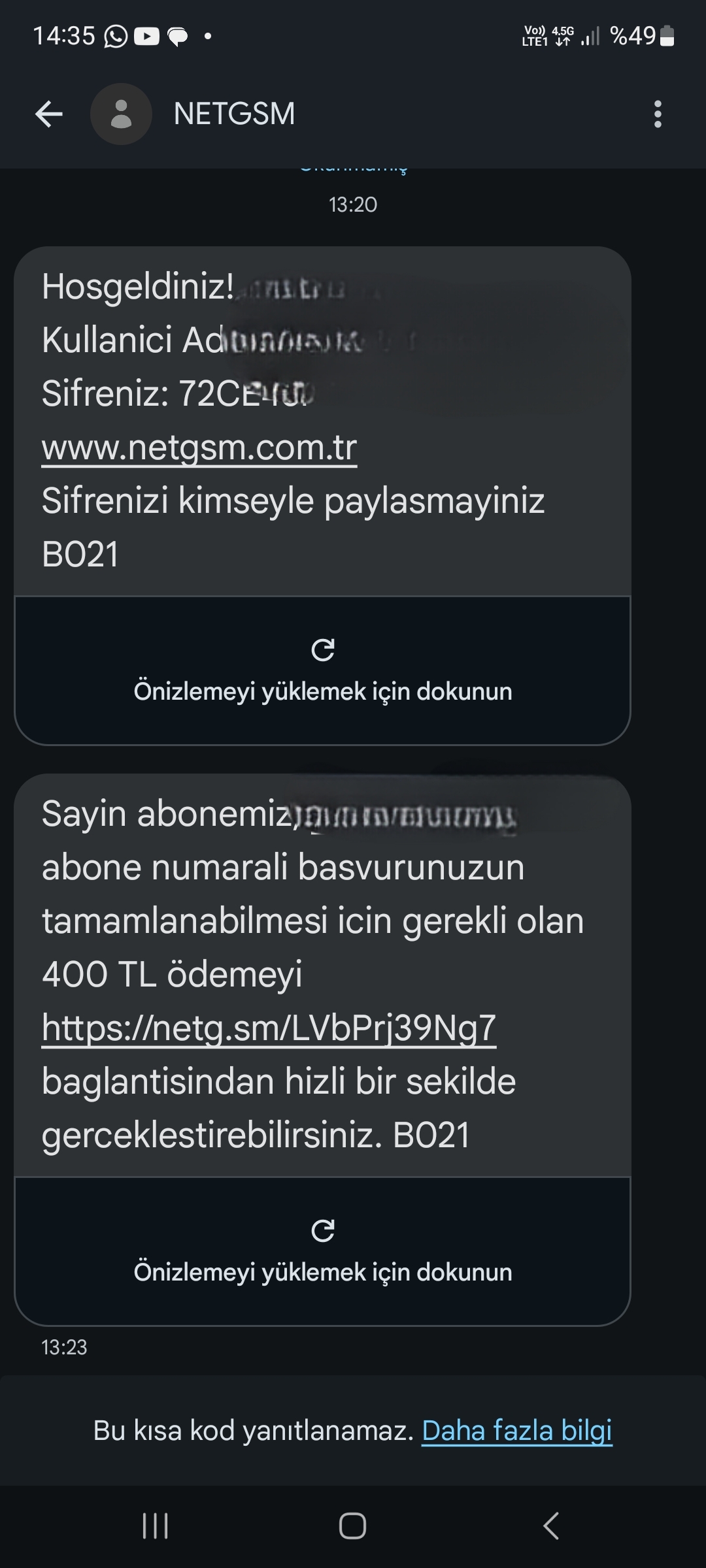Load link preview under the 400 TL message
The height and width of the screenshot is (1568, 706).
click(x=322, y=1251)
